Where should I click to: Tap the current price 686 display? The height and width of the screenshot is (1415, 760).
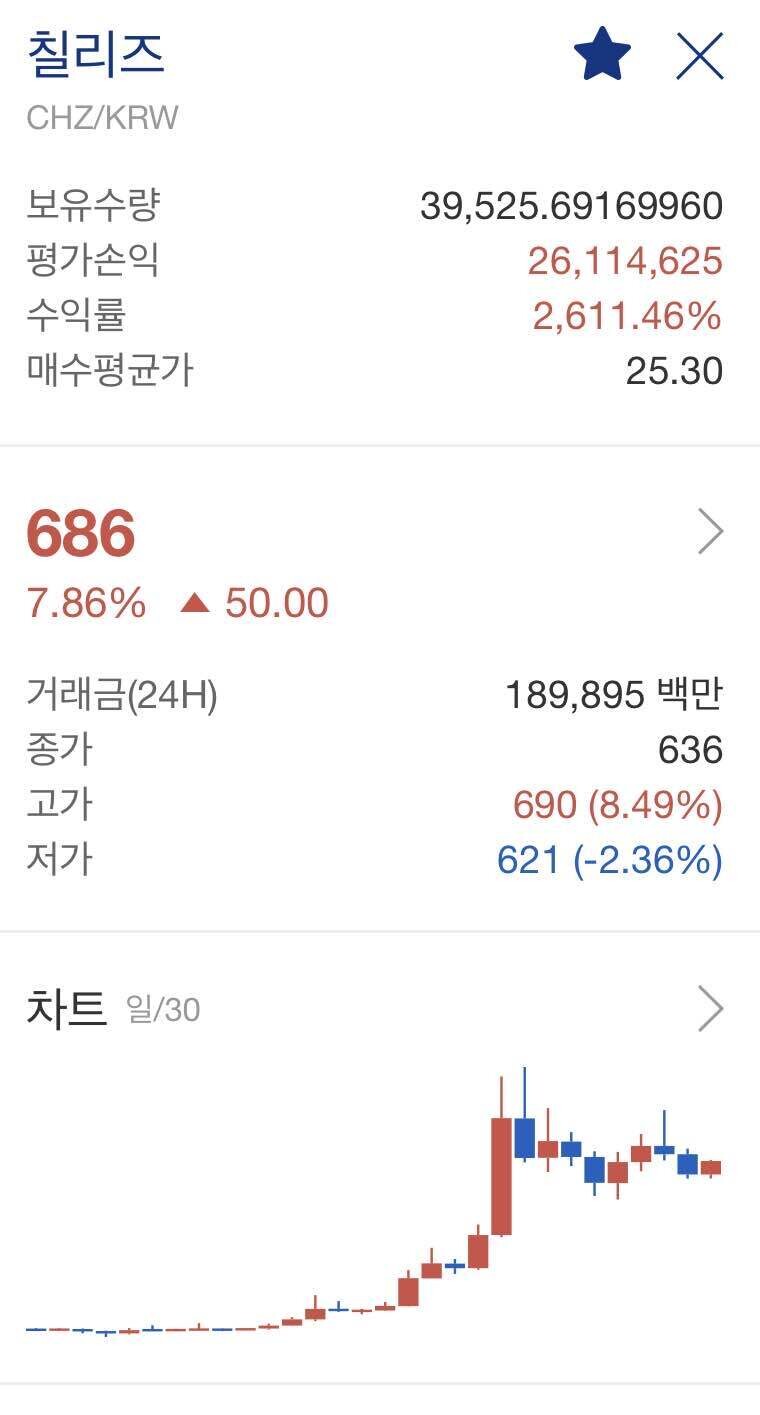(x=78, y=534)
